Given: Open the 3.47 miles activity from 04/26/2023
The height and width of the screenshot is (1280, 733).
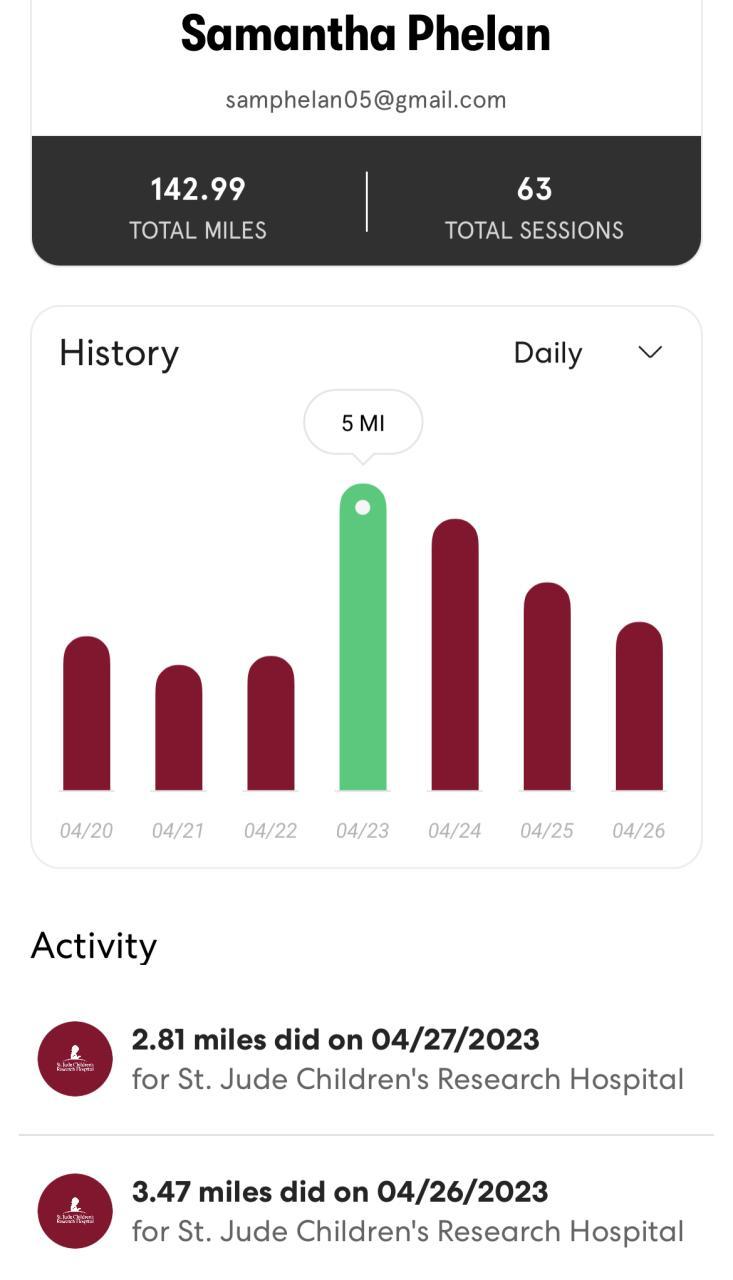Looking at the screenshot, I should (366, 1211).
